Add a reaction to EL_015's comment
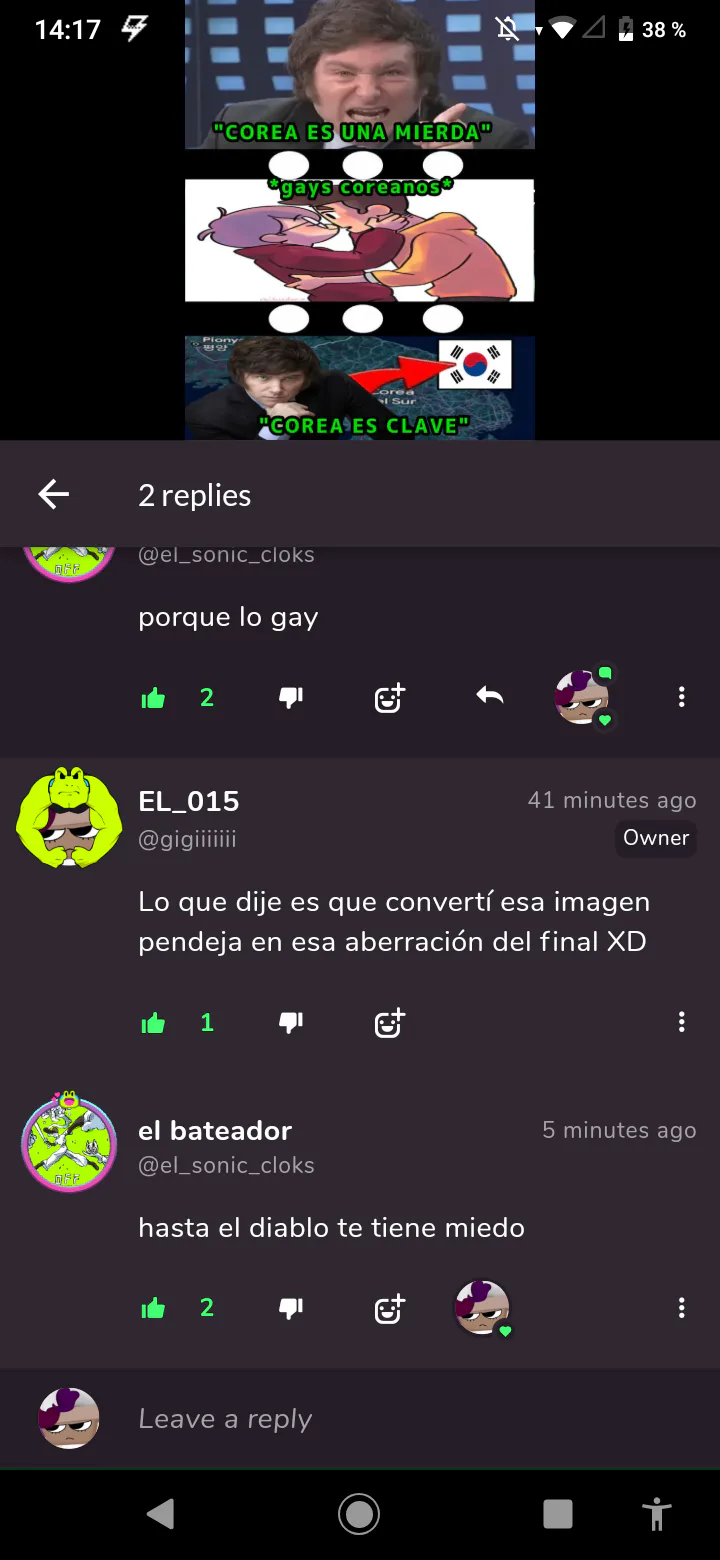Screen dimensions: 720x1560 (389, 1023)
